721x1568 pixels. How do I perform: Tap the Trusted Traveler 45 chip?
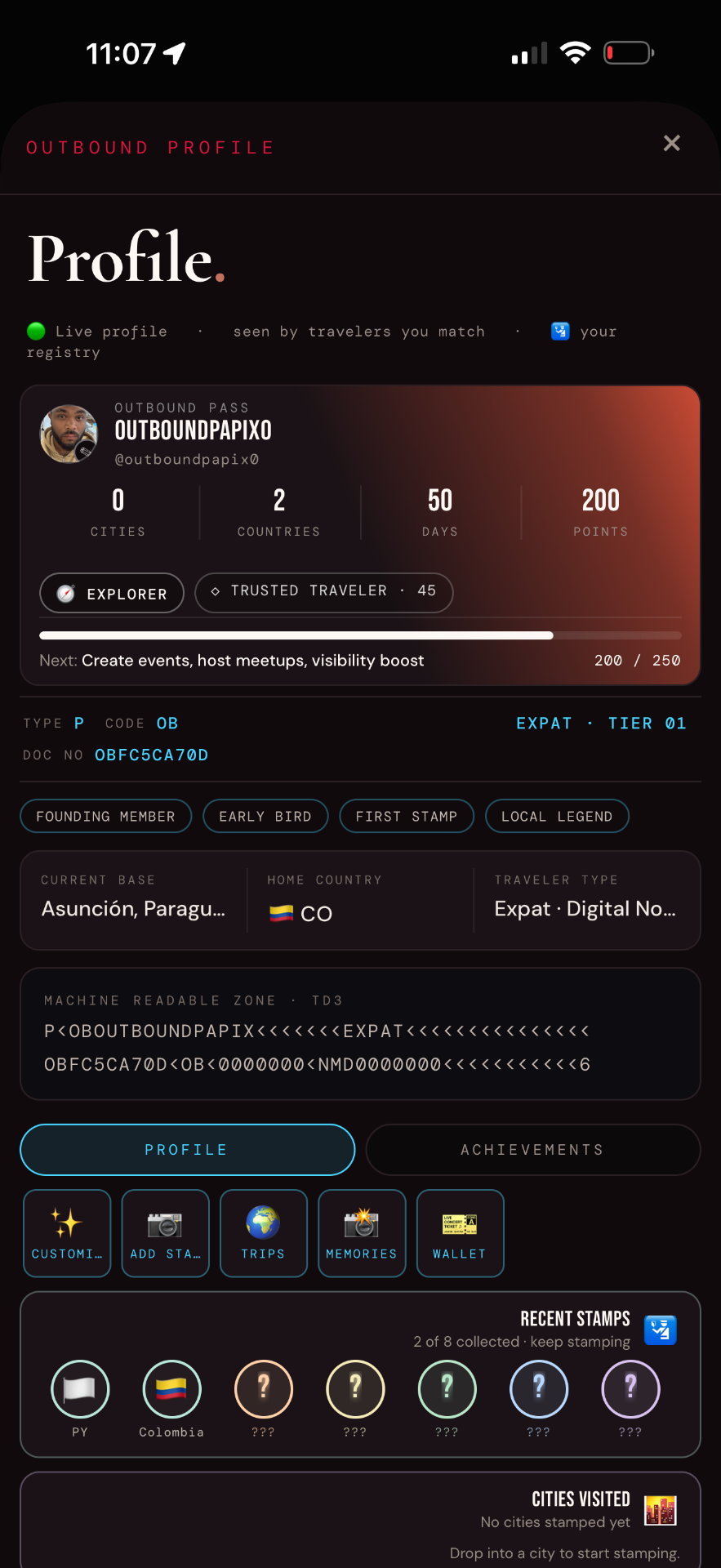point(323,592)
